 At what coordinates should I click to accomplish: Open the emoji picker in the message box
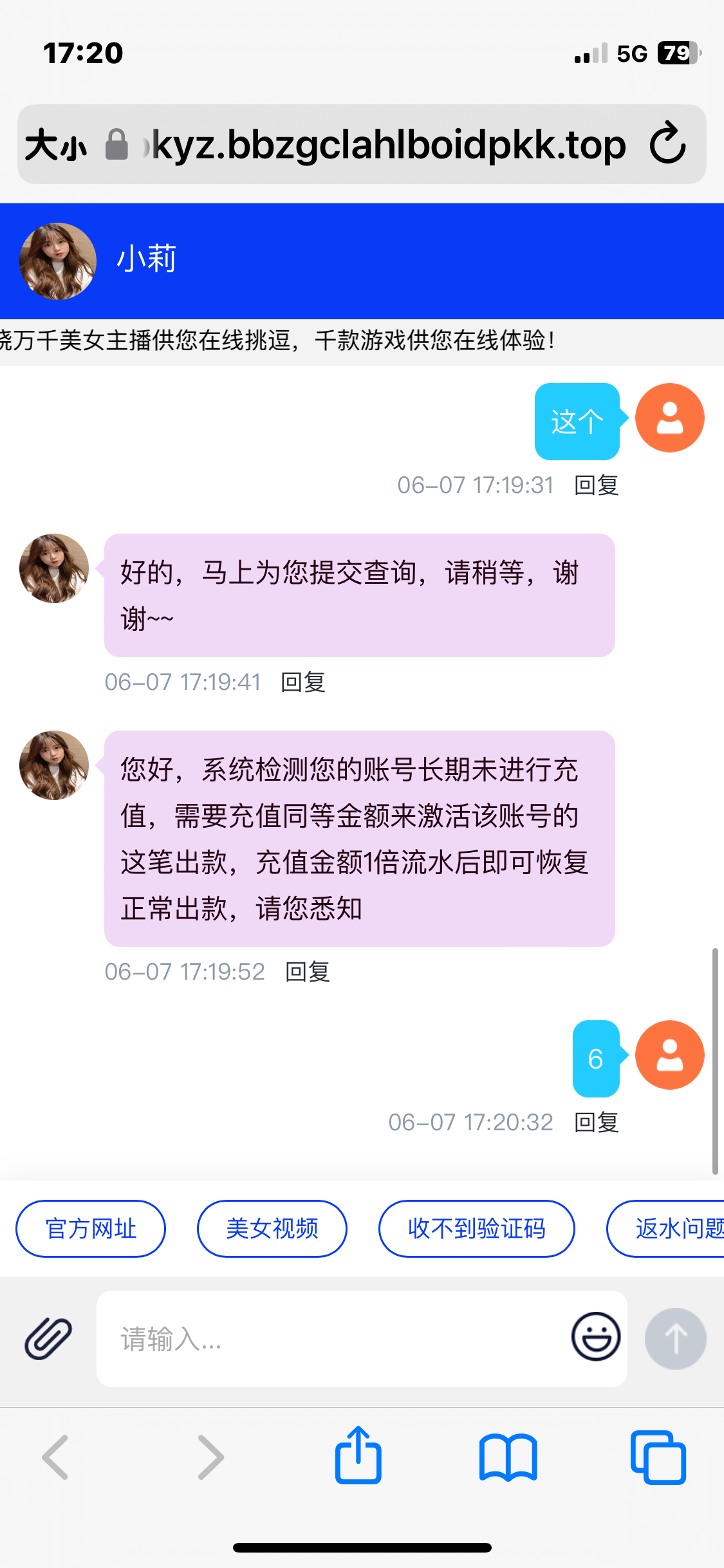tap(596, 1336)
